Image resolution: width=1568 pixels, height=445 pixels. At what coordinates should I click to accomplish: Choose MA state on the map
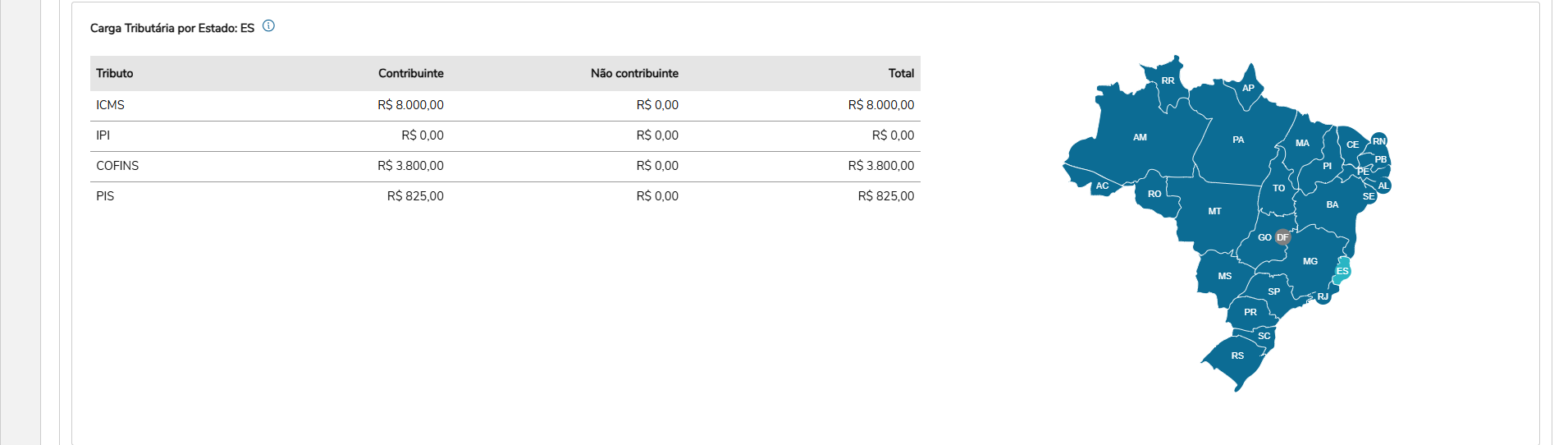click(1302, 143)
